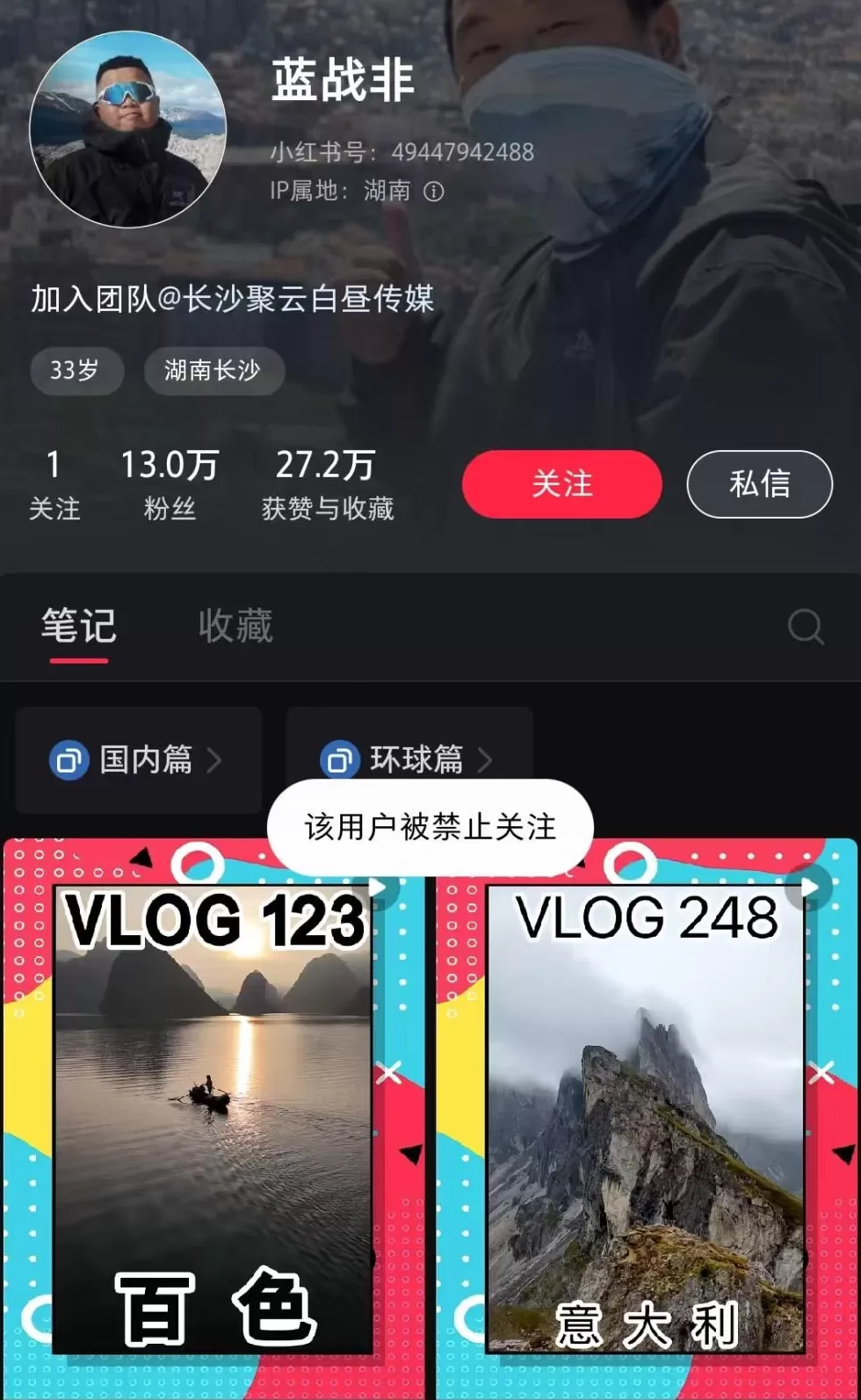
Task: Switch to the 收藏 tab
Action: (x=235, y=626)
